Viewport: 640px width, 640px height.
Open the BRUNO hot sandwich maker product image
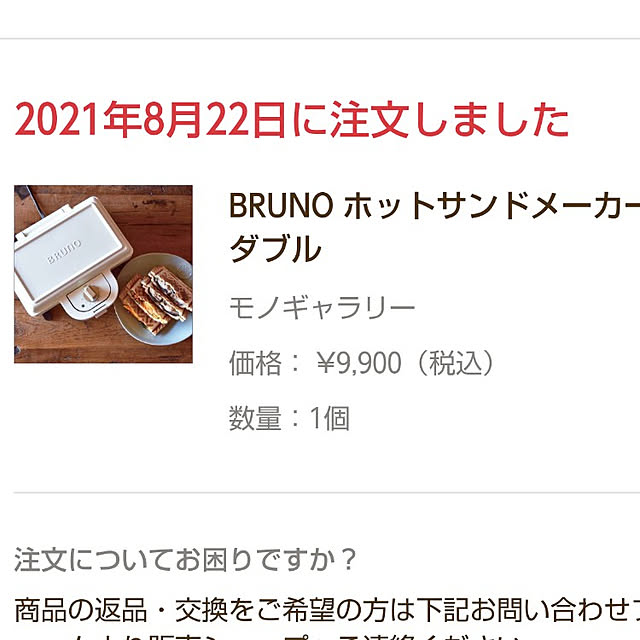pyautogui.click(x=103, y=274)
